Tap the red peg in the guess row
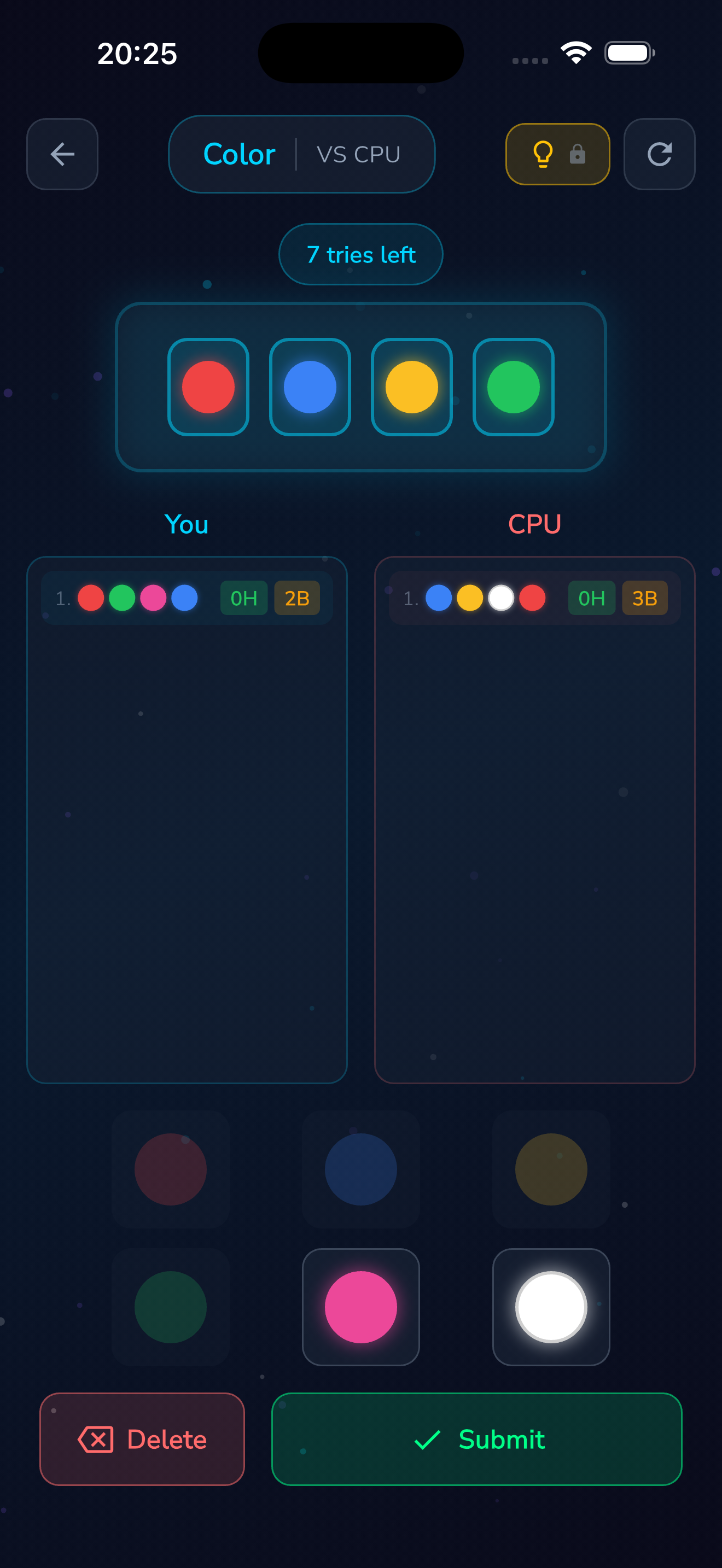This screenshot has width=722, height=1568. pyautogui.click(x=208, y=387)
